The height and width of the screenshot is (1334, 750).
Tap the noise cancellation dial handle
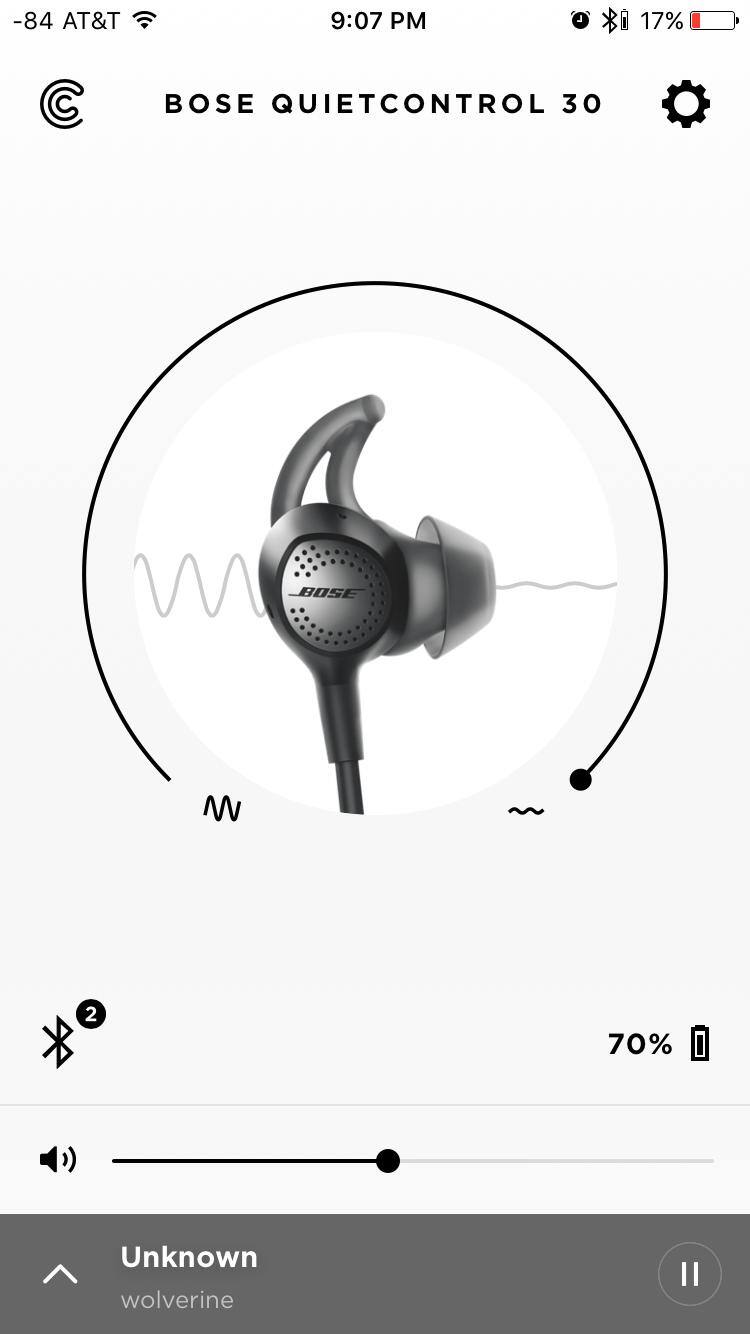tap(580, 779)
